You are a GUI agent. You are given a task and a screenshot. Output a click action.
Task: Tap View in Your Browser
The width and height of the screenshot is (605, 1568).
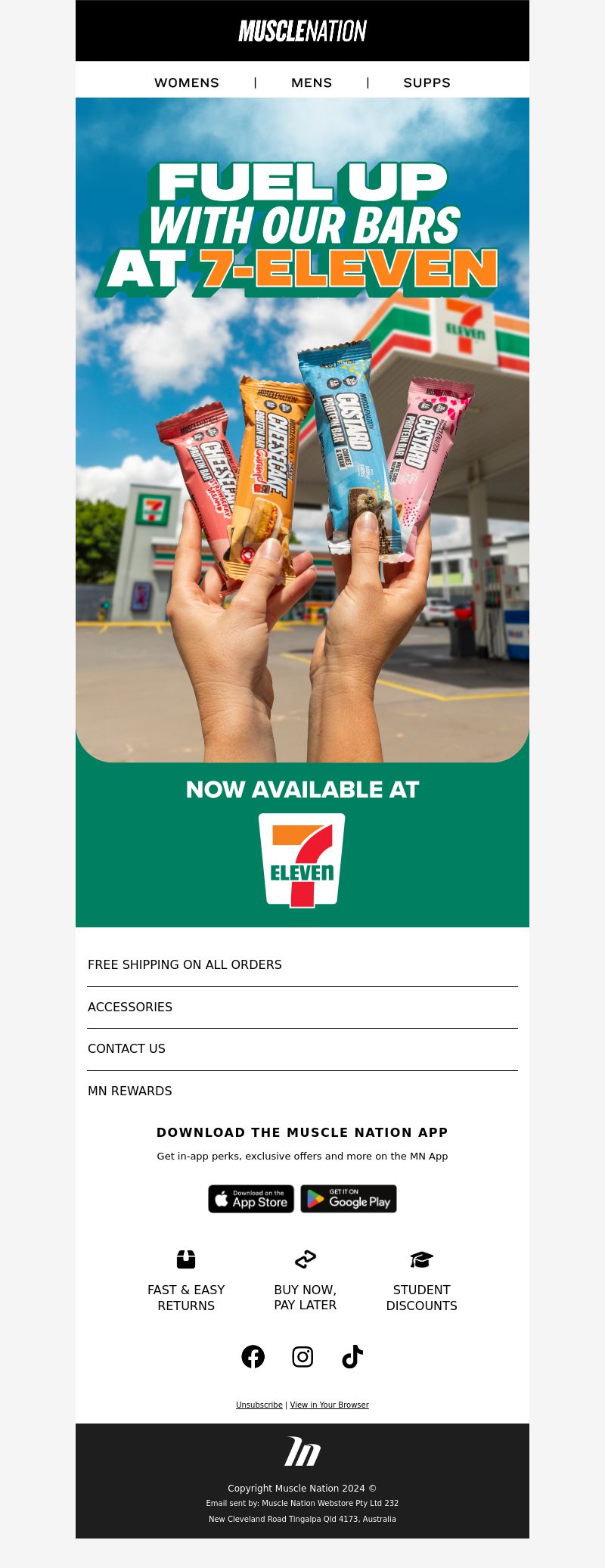click(329, 1405)
